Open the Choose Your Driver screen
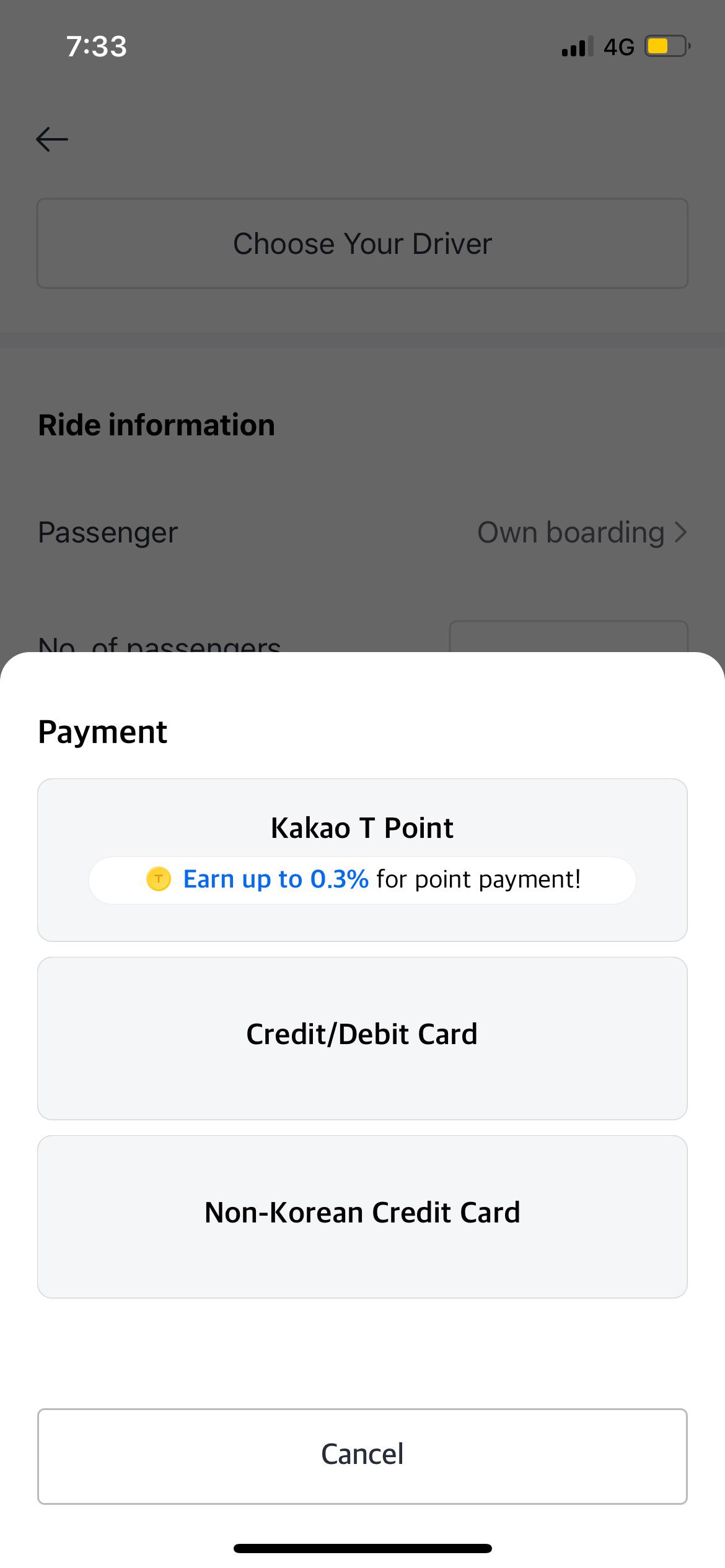725x1568 pixels. coord(362,243)
